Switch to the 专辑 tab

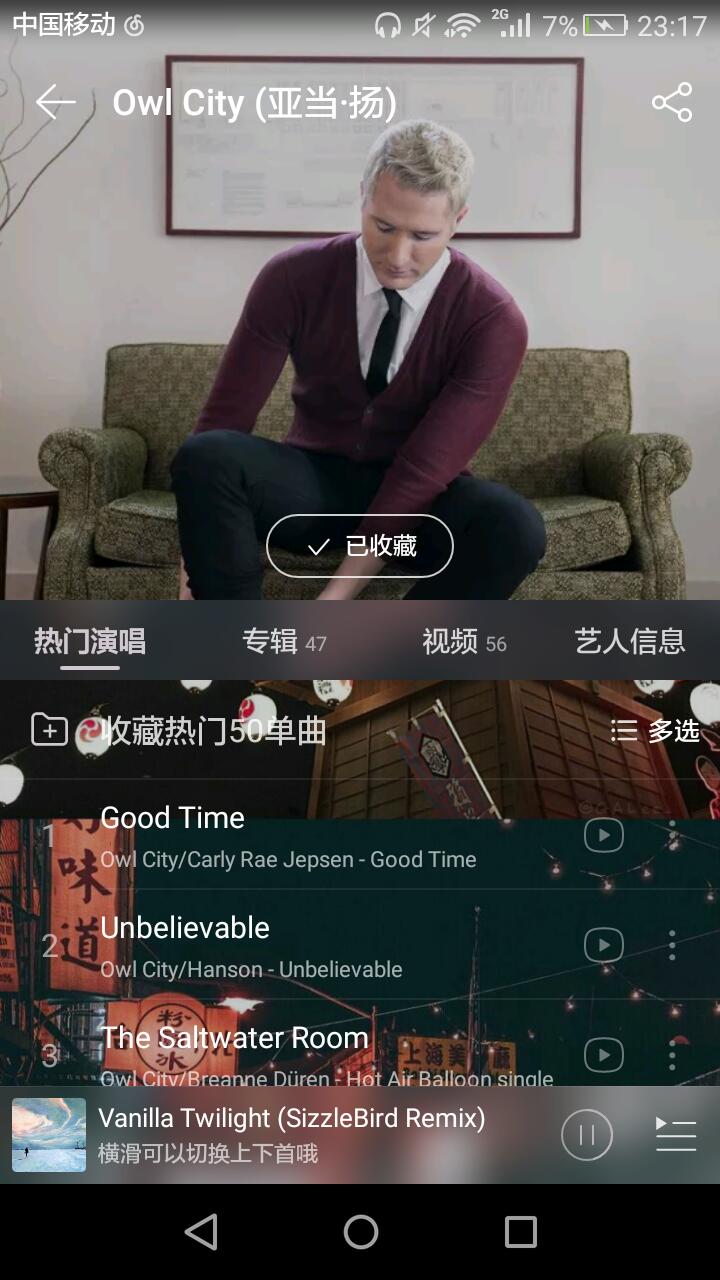[x=283, y=642]
